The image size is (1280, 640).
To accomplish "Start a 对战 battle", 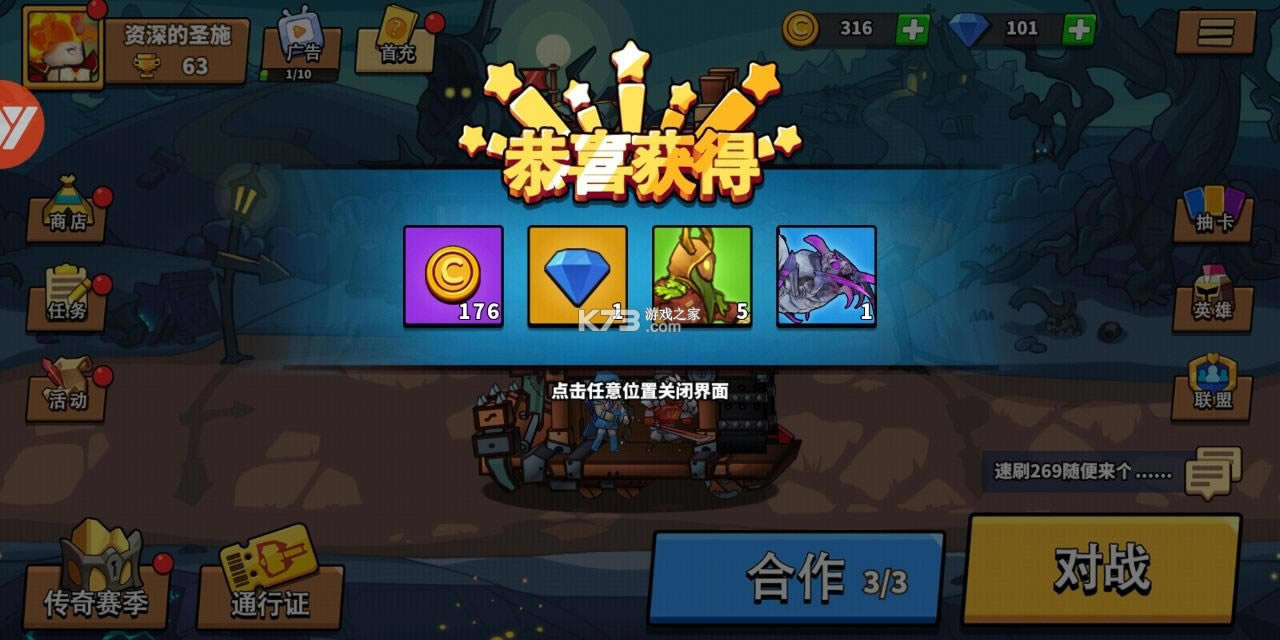I will tap(1102, 570).
